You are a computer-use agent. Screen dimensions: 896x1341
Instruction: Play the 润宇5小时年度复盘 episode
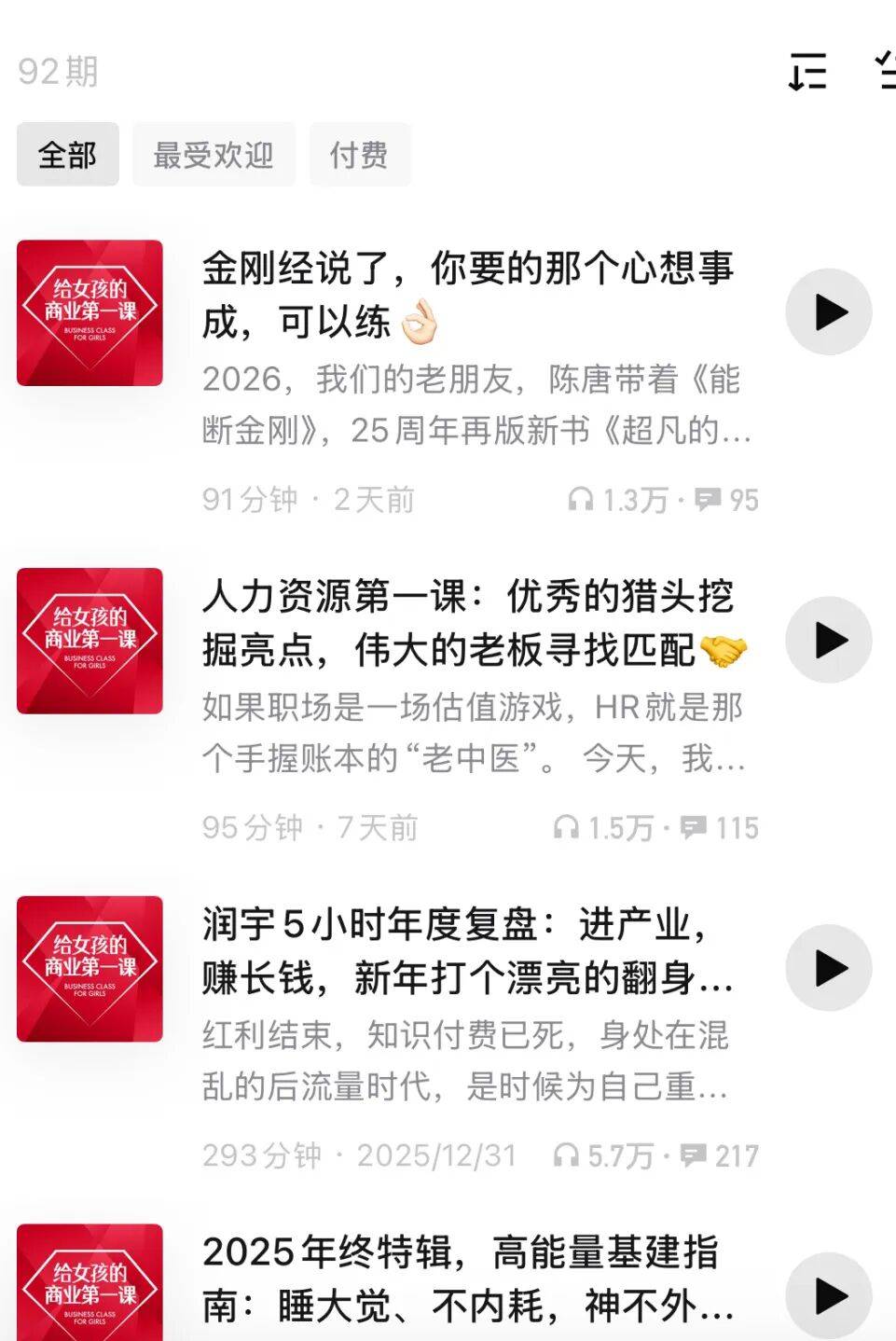[827, 968]
